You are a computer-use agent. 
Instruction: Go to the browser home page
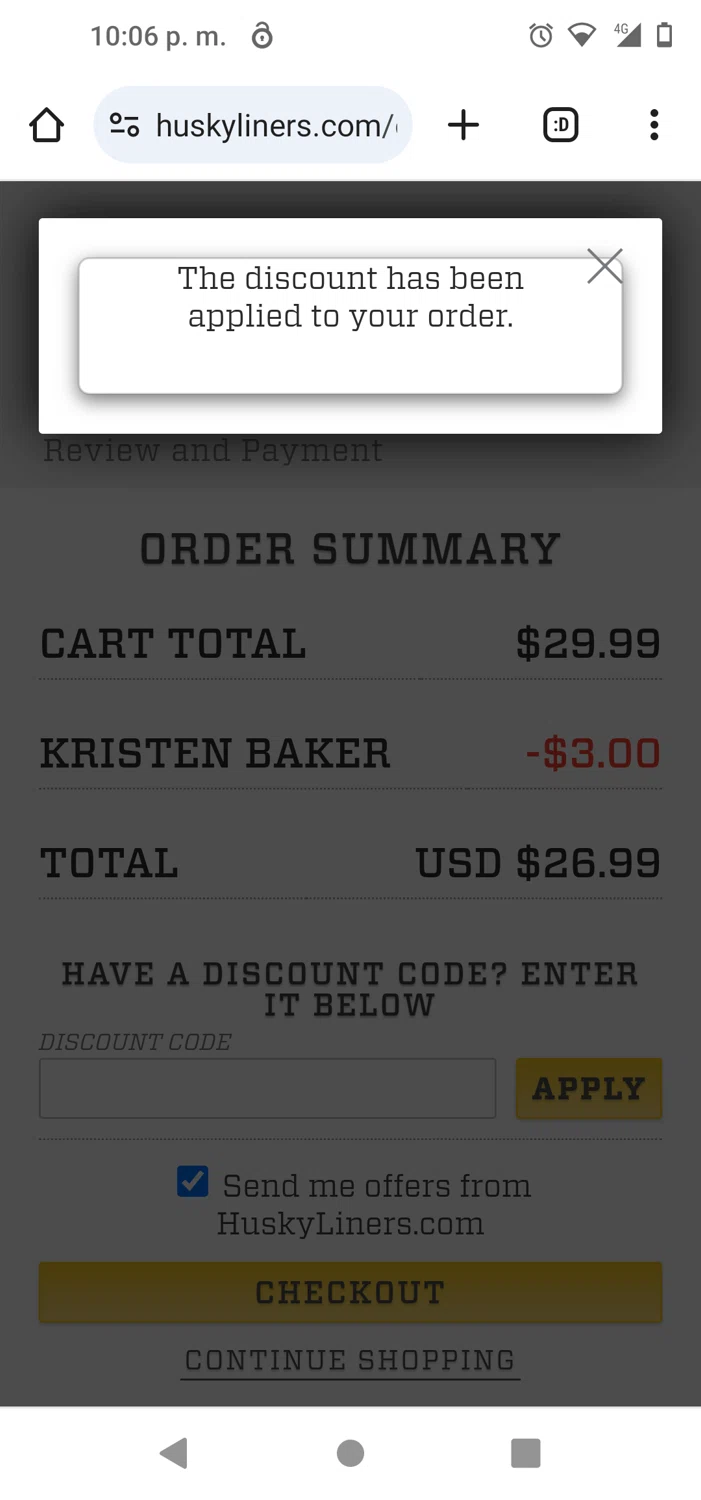(46, 125)
